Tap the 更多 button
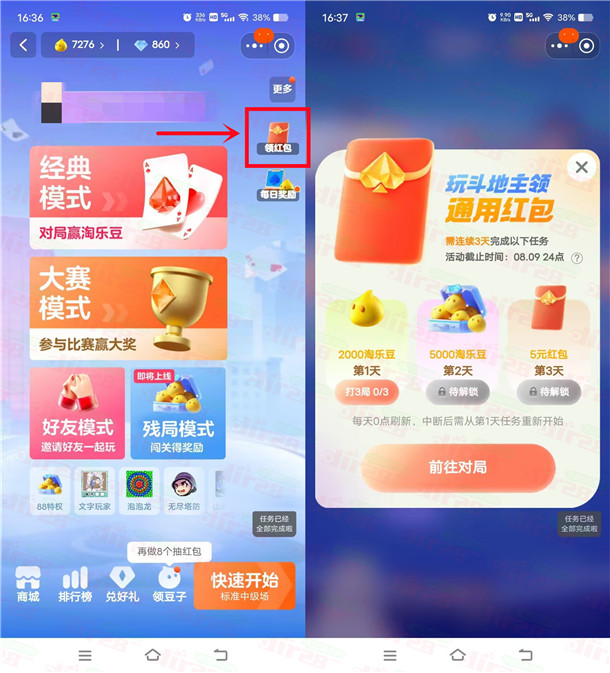 click(283, 89)
